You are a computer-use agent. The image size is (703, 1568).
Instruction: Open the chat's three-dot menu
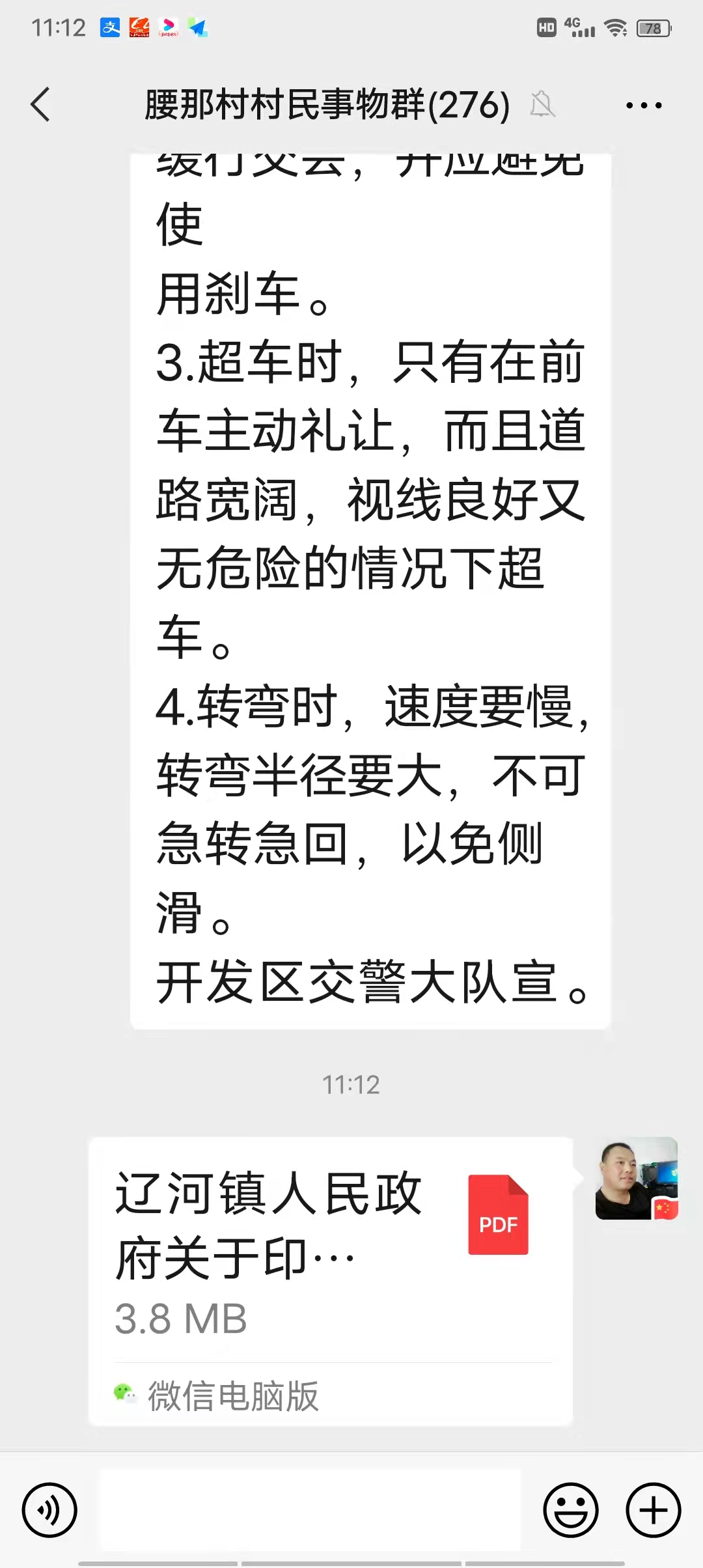click(x=643, y=105)
